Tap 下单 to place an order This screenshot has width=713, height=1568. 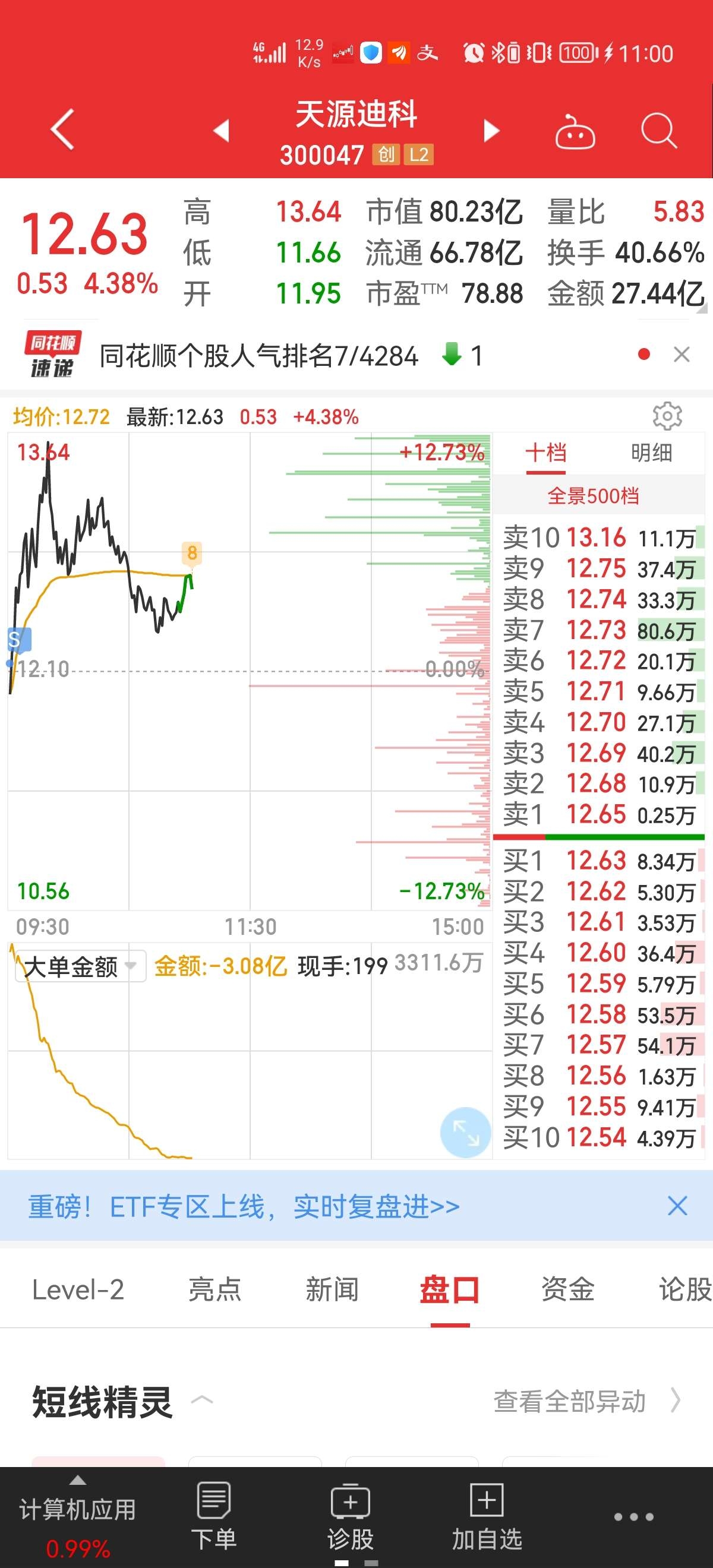click(x=214, y=1516)
